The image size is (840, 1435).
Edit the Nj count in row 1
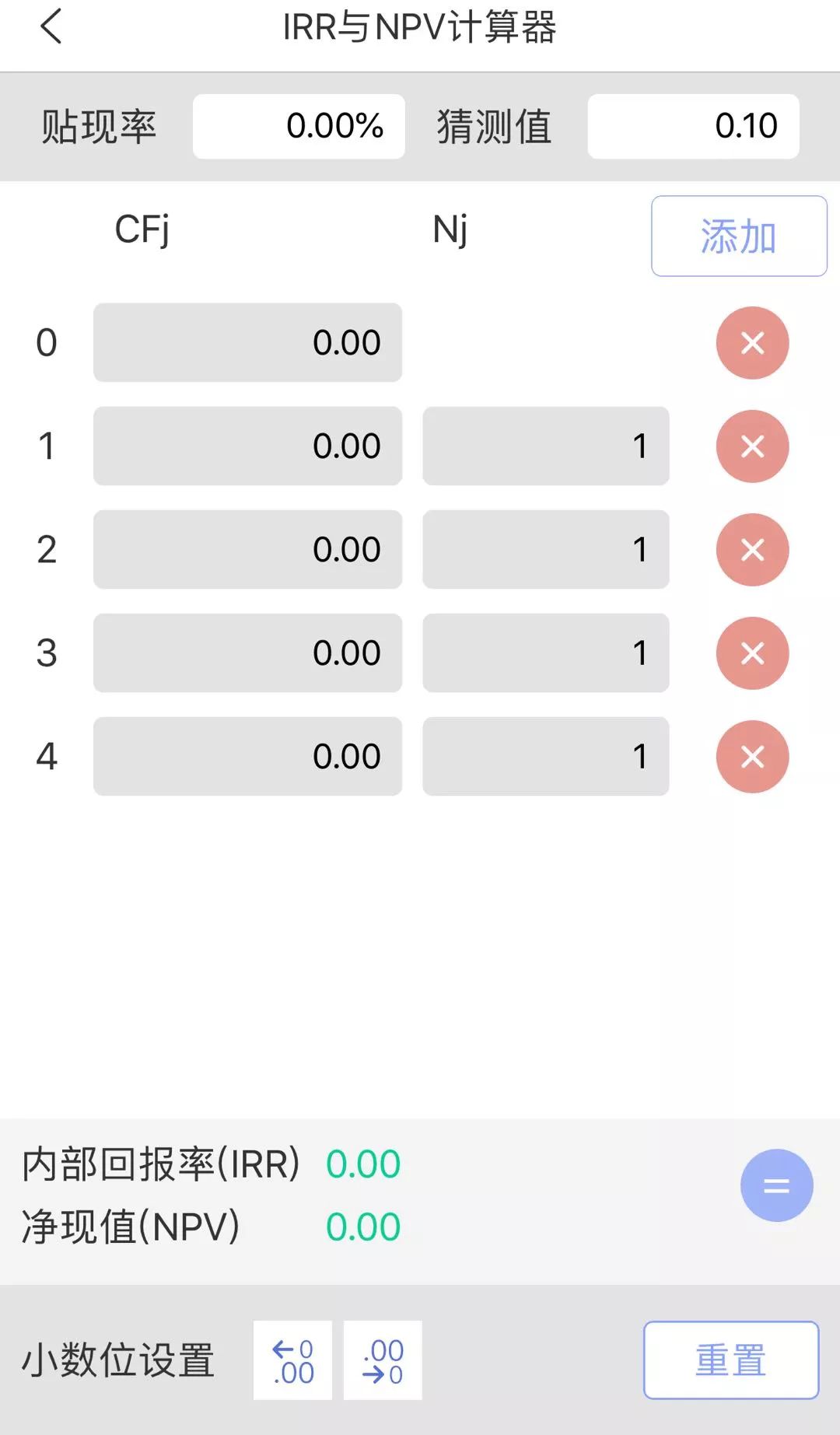click(545, 446)
